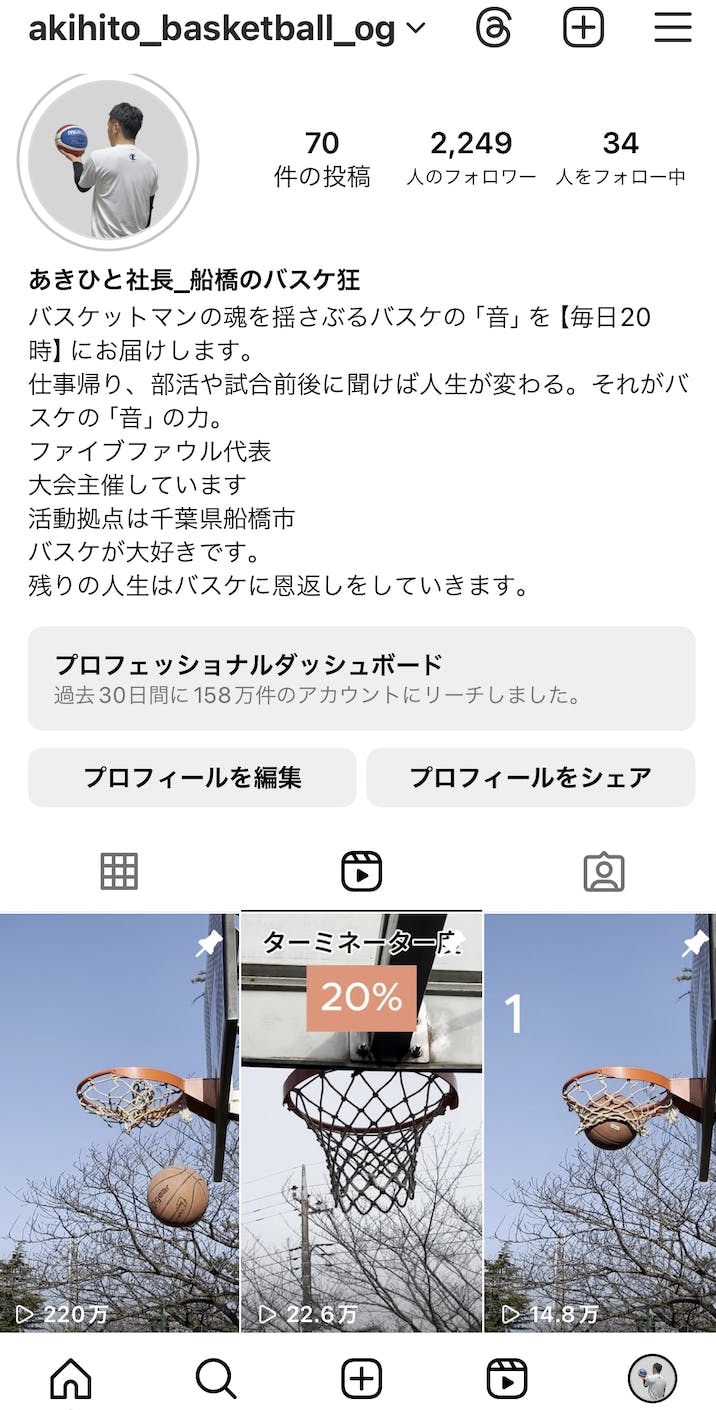Screen dimensions: 716x1410
Task: Tap the create new post plus icon
Action: coord(583,29)
